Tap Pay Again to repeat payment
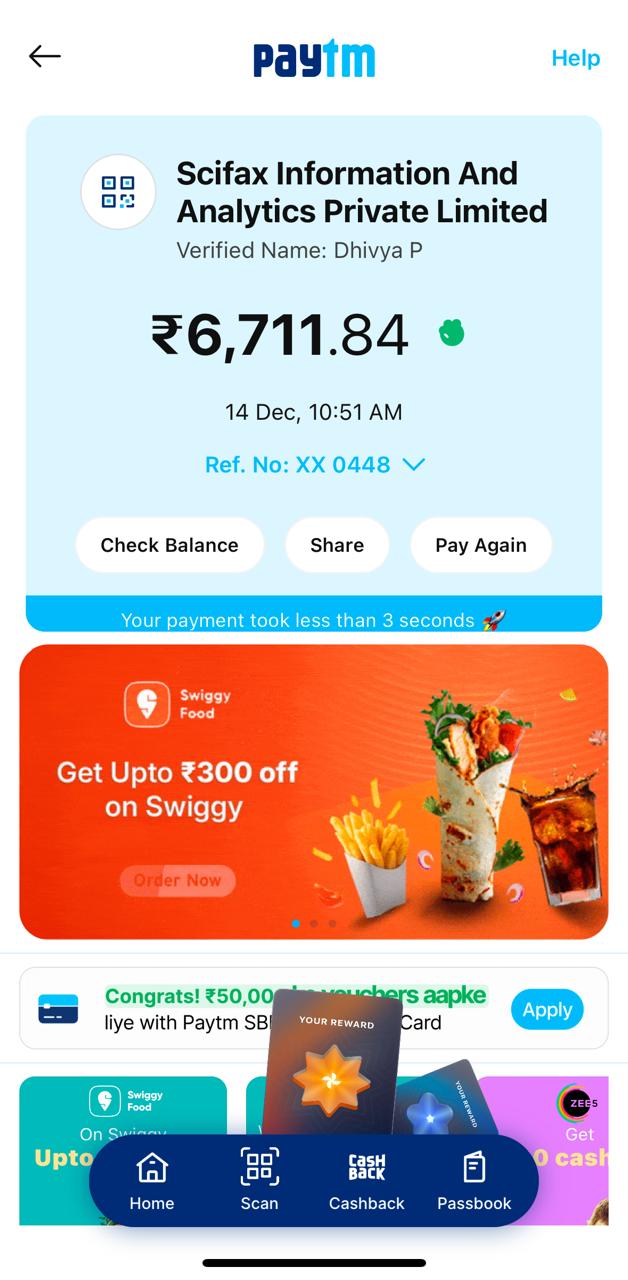The image size is (628, 1280). [481, 545]
